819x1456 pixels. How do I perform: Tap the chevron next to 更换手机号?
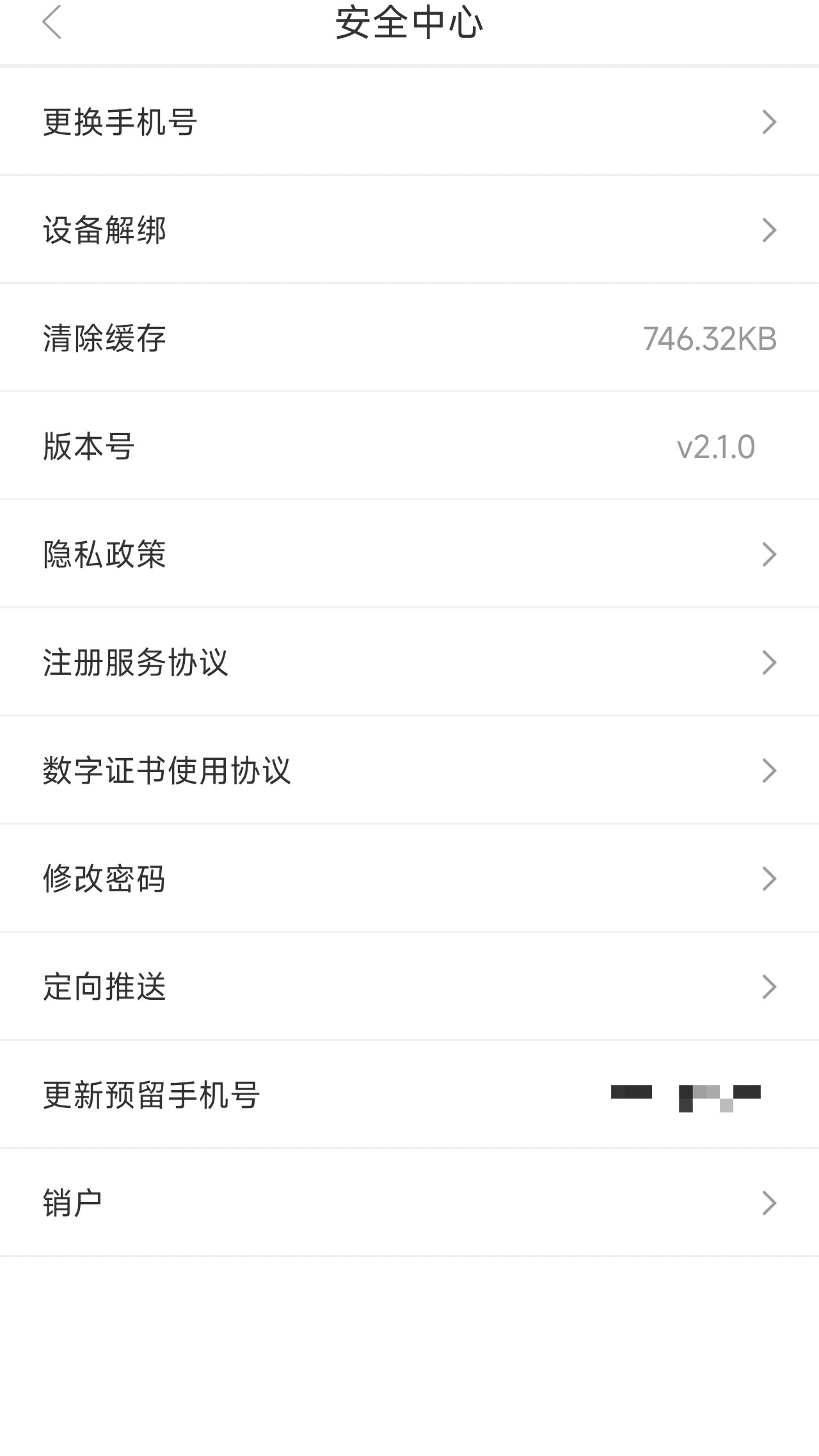[x=770, y=123]
